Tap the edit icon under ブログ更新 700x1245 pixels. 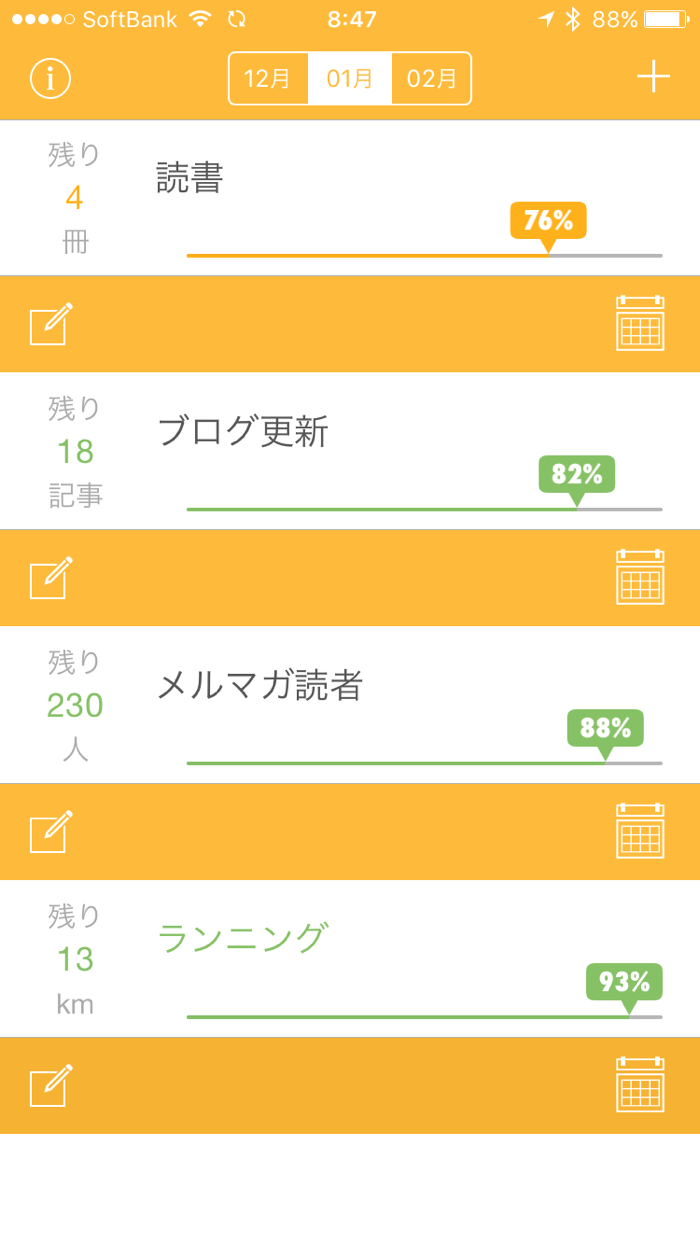[51, 578]
